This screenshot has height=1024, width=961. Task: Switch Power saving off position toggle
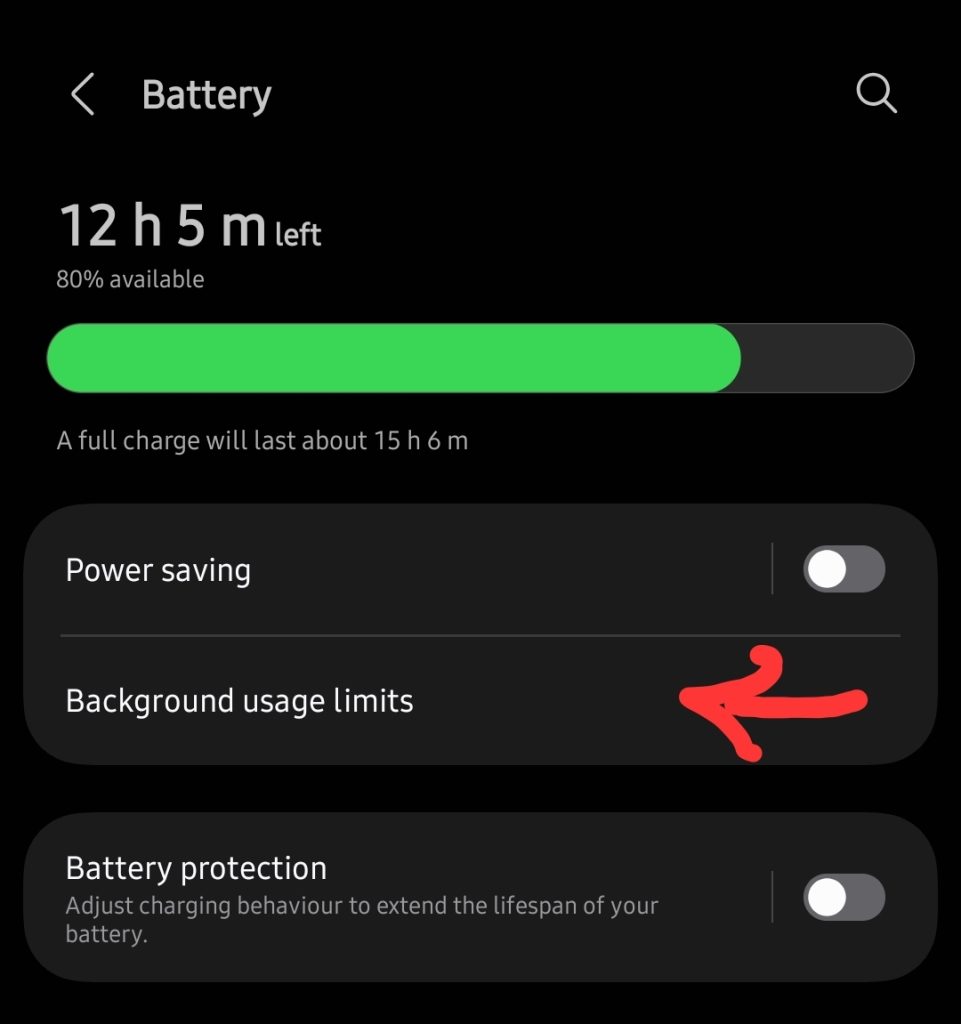[844, 569]
